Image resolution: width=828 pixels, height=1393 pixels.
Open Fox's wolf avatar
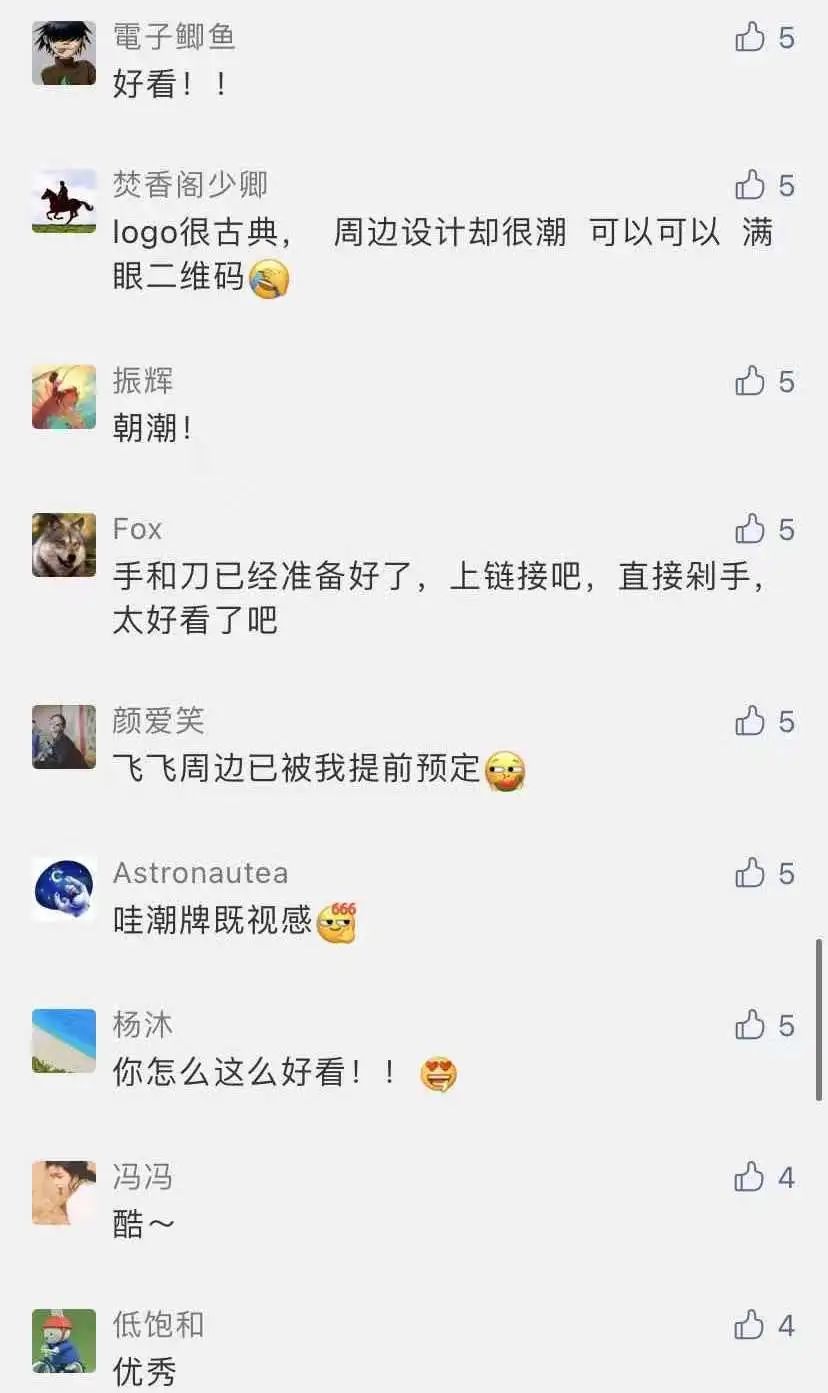64,545
